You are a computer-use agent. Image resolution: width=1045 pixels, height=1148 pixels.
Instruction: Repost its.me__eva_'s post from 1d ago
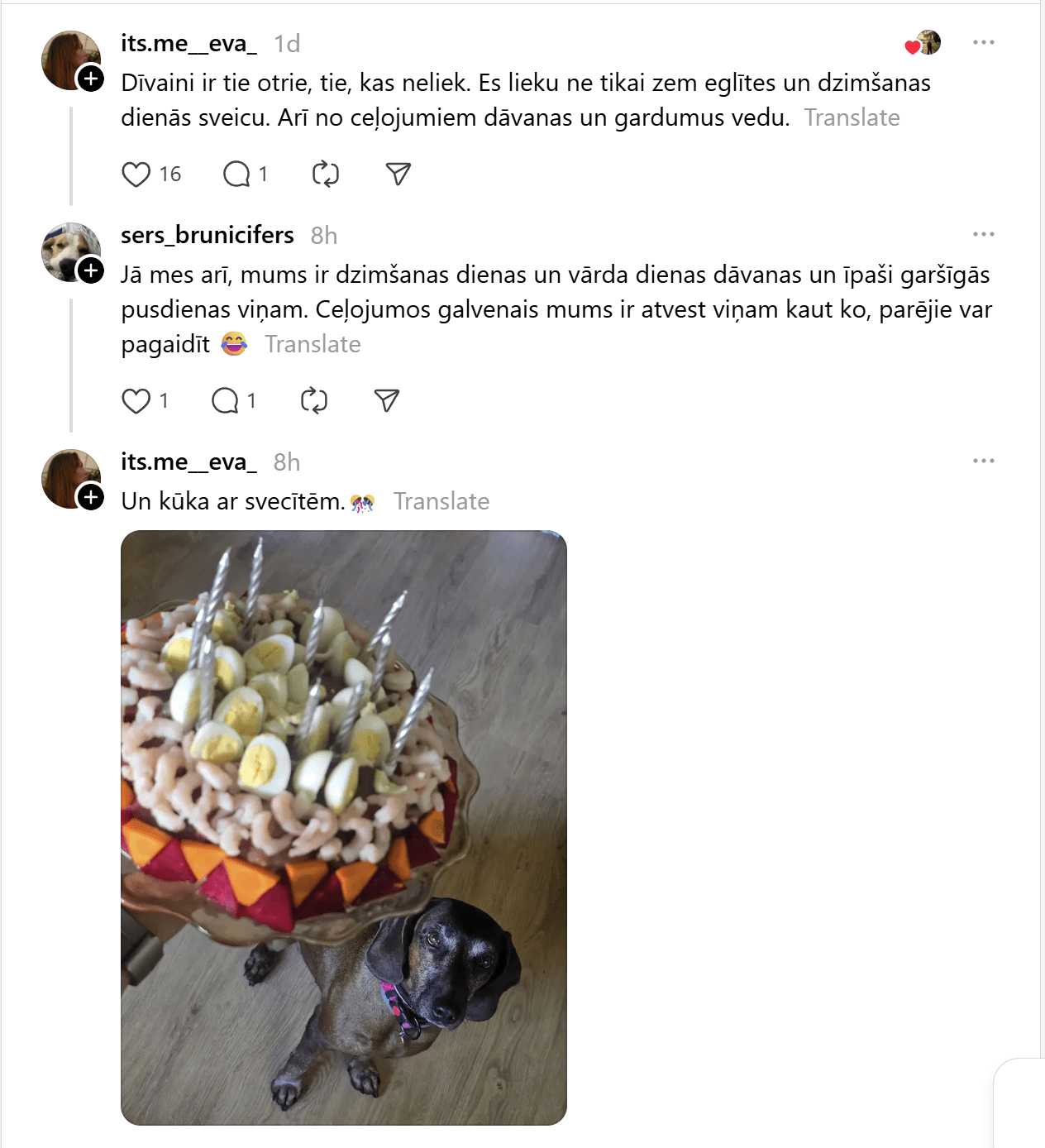click(x=325, y=175)
